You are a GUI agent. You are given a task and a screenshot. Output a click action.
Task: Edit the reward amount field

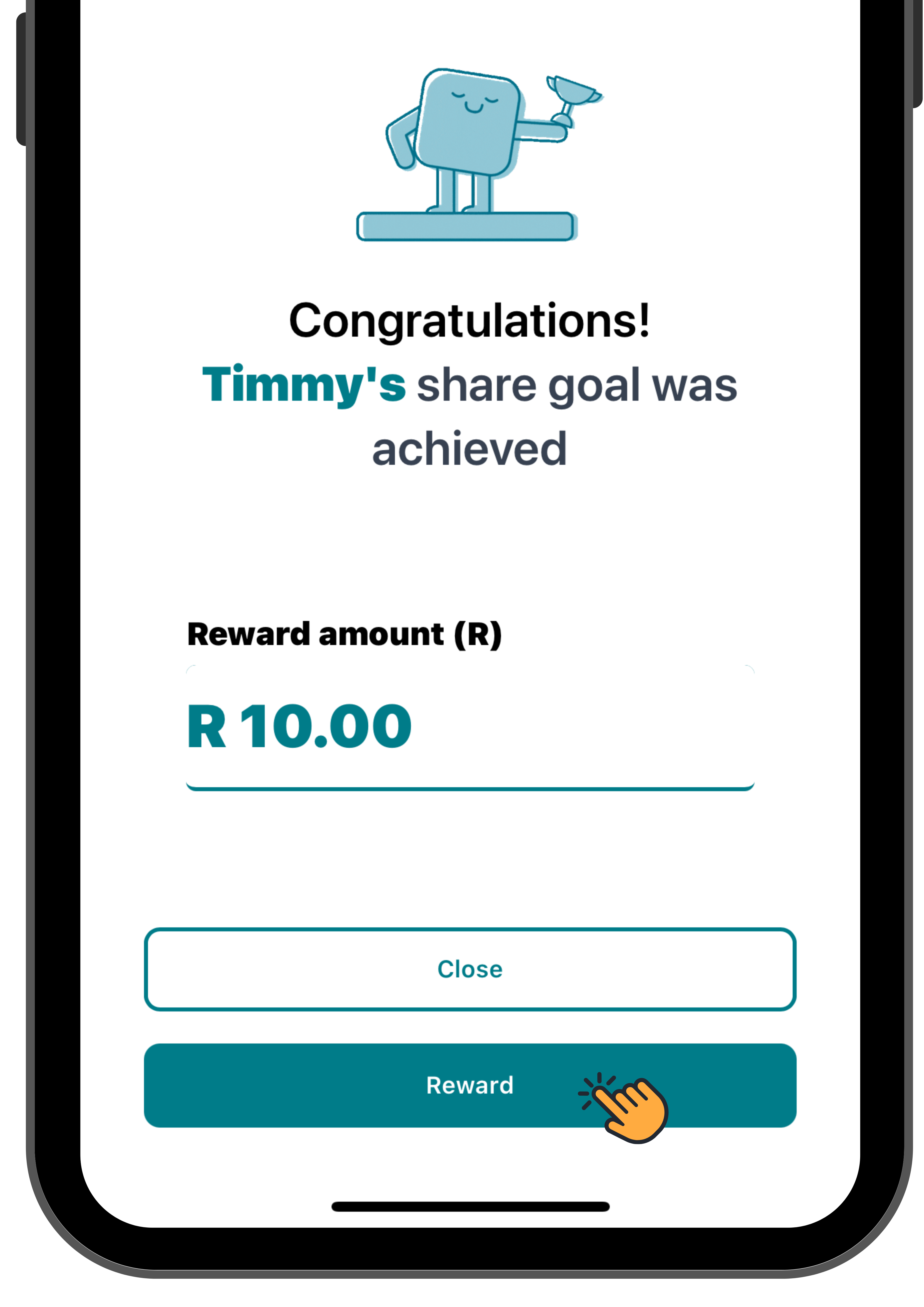(x=469, y=726)
